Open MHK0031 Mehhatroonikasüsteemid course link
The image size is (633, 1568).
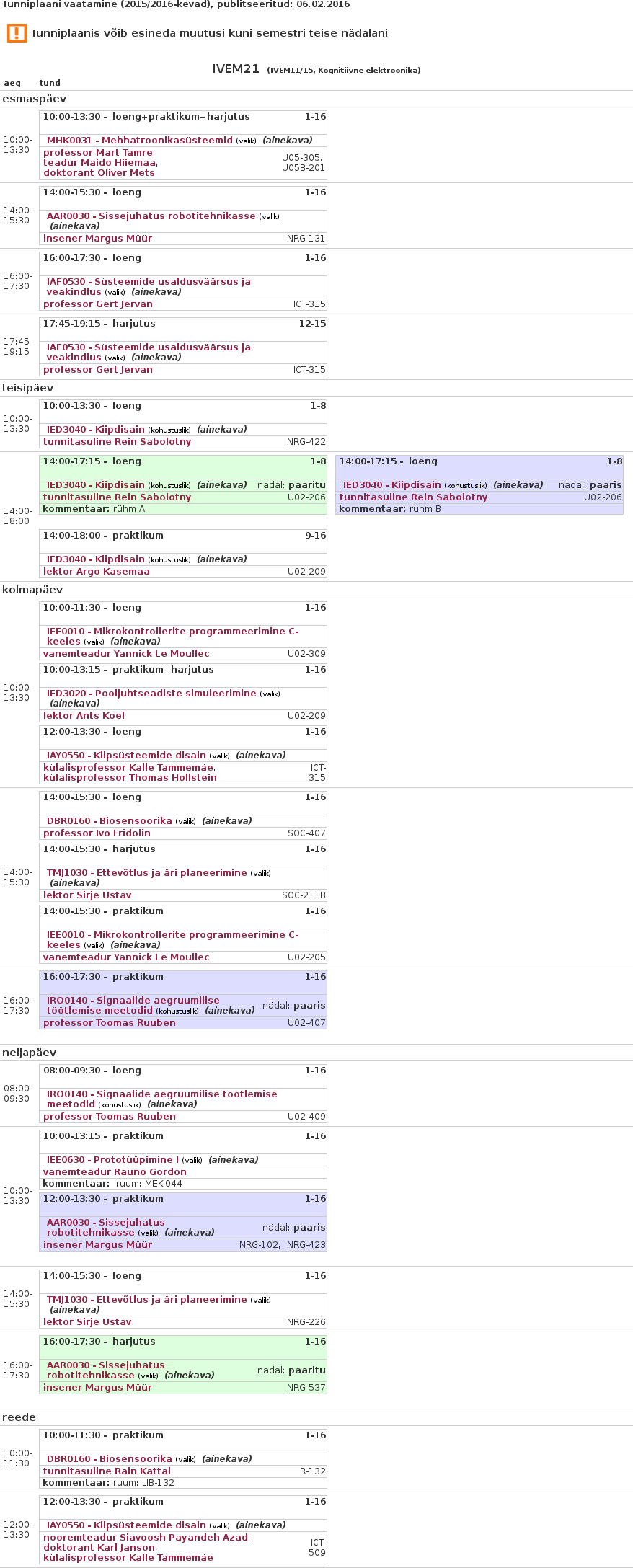click(139, 141)
